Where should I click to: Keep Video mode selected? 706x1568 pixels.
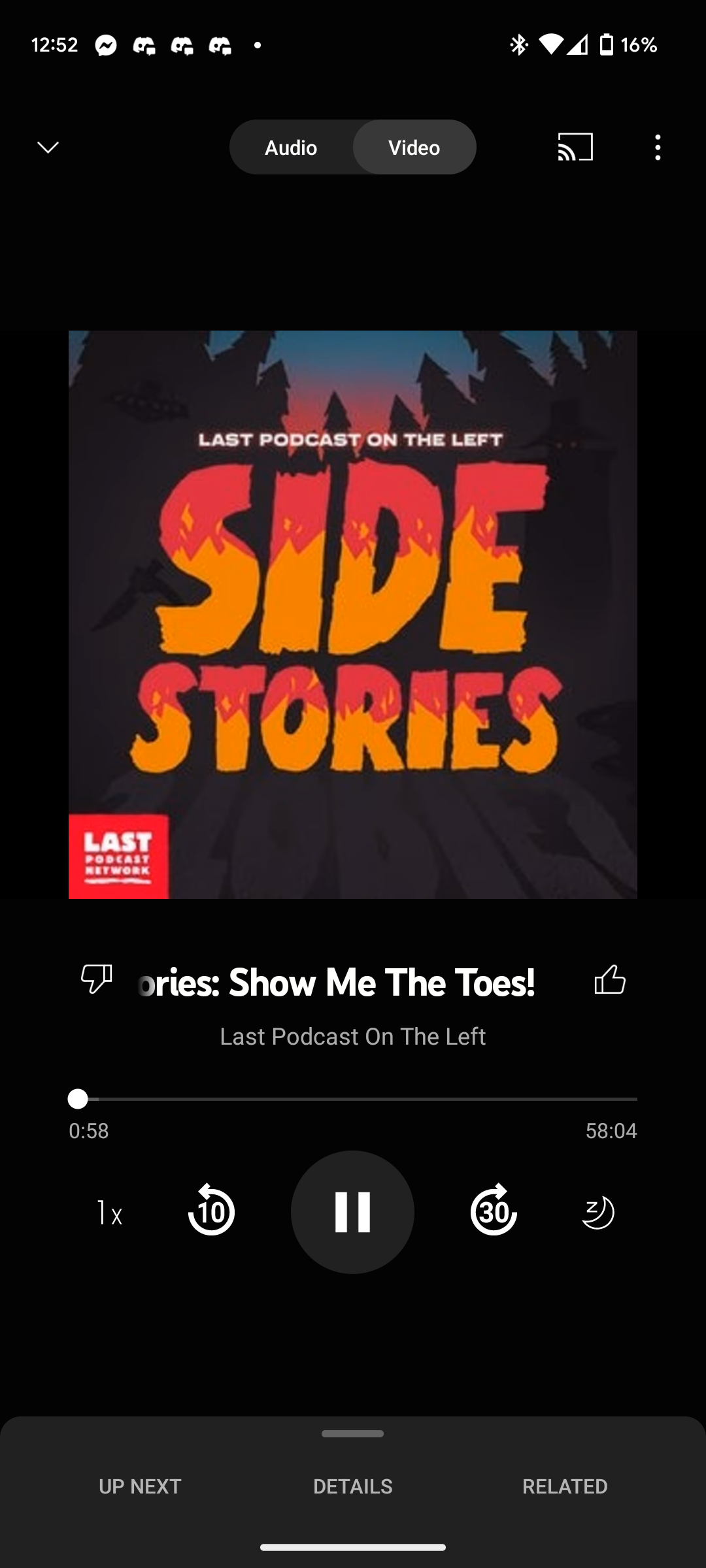point(414,147)
